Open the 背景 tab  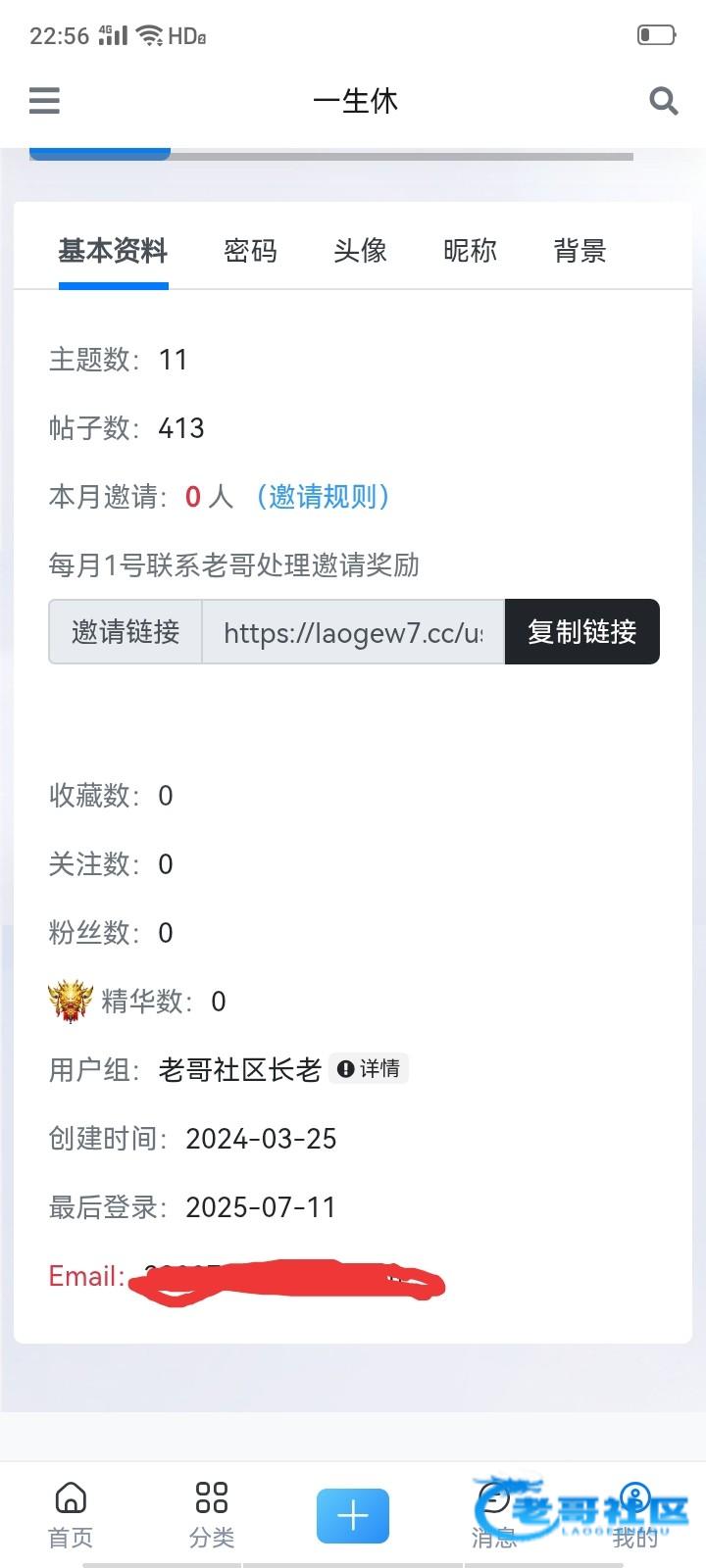[x=580, y=251]
